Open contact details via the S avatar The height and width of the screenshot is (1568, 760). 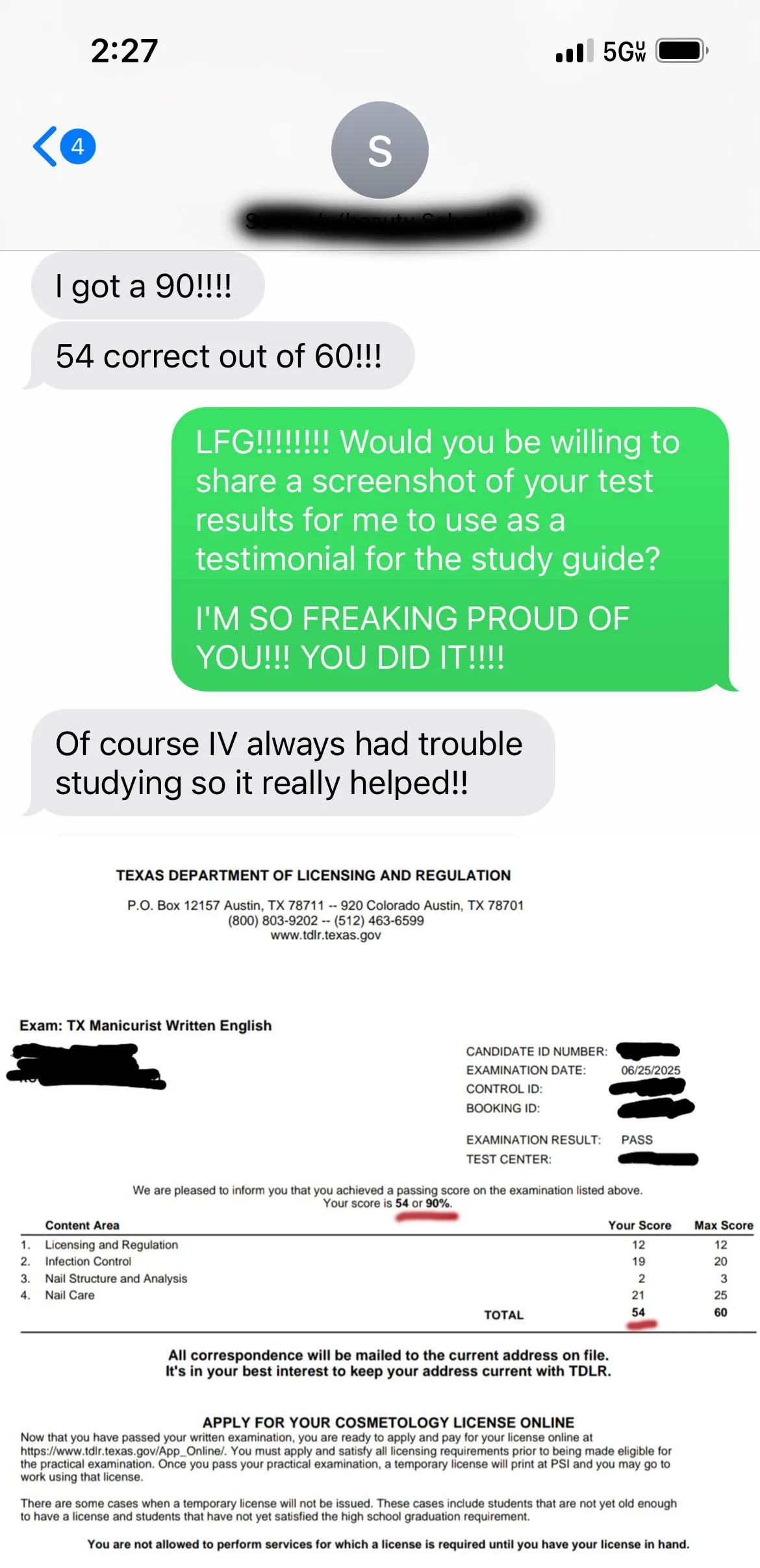pos(380,150)
